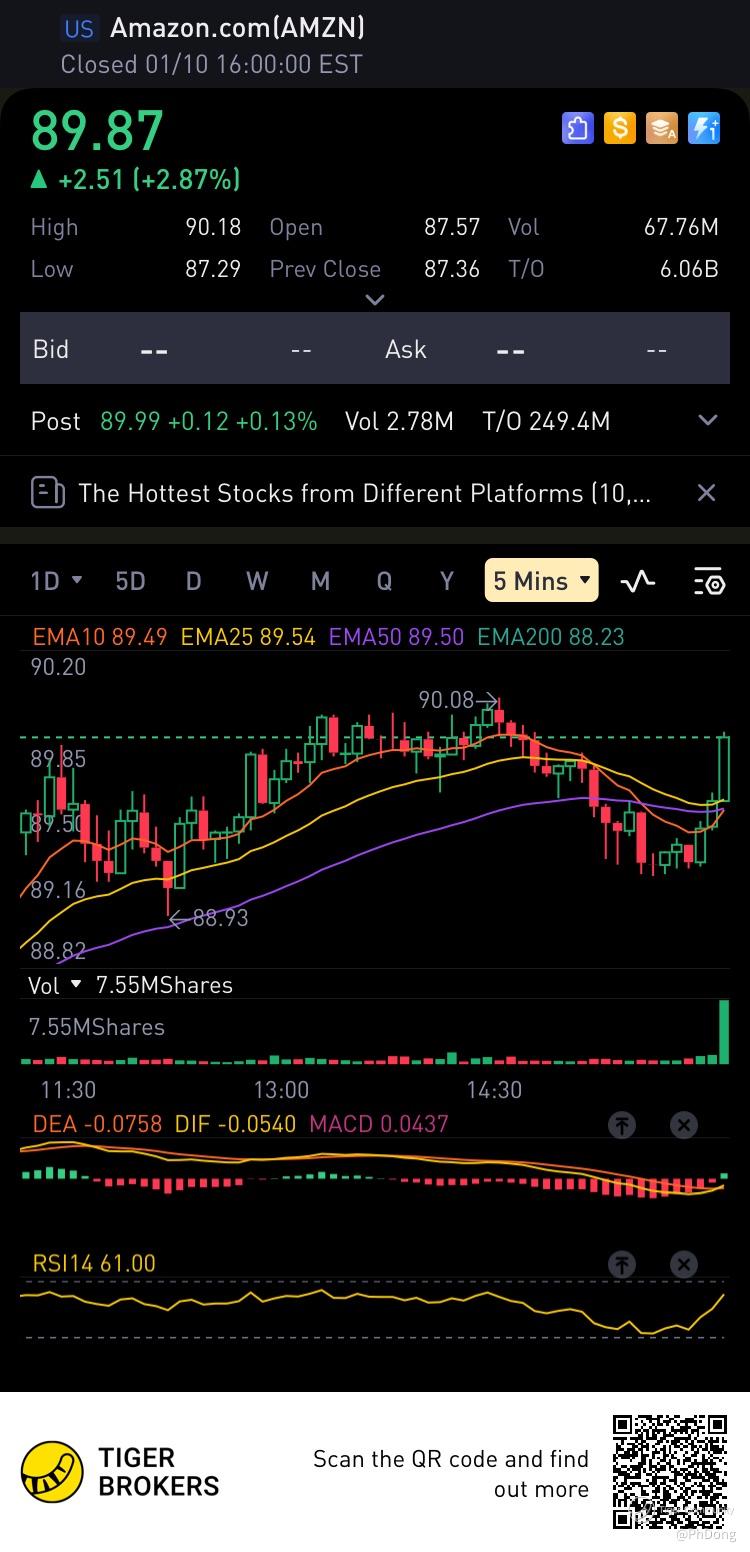Switch chart to the 5D view
750x1552 pixels.
pyautogui.click(x=130, y=581)
